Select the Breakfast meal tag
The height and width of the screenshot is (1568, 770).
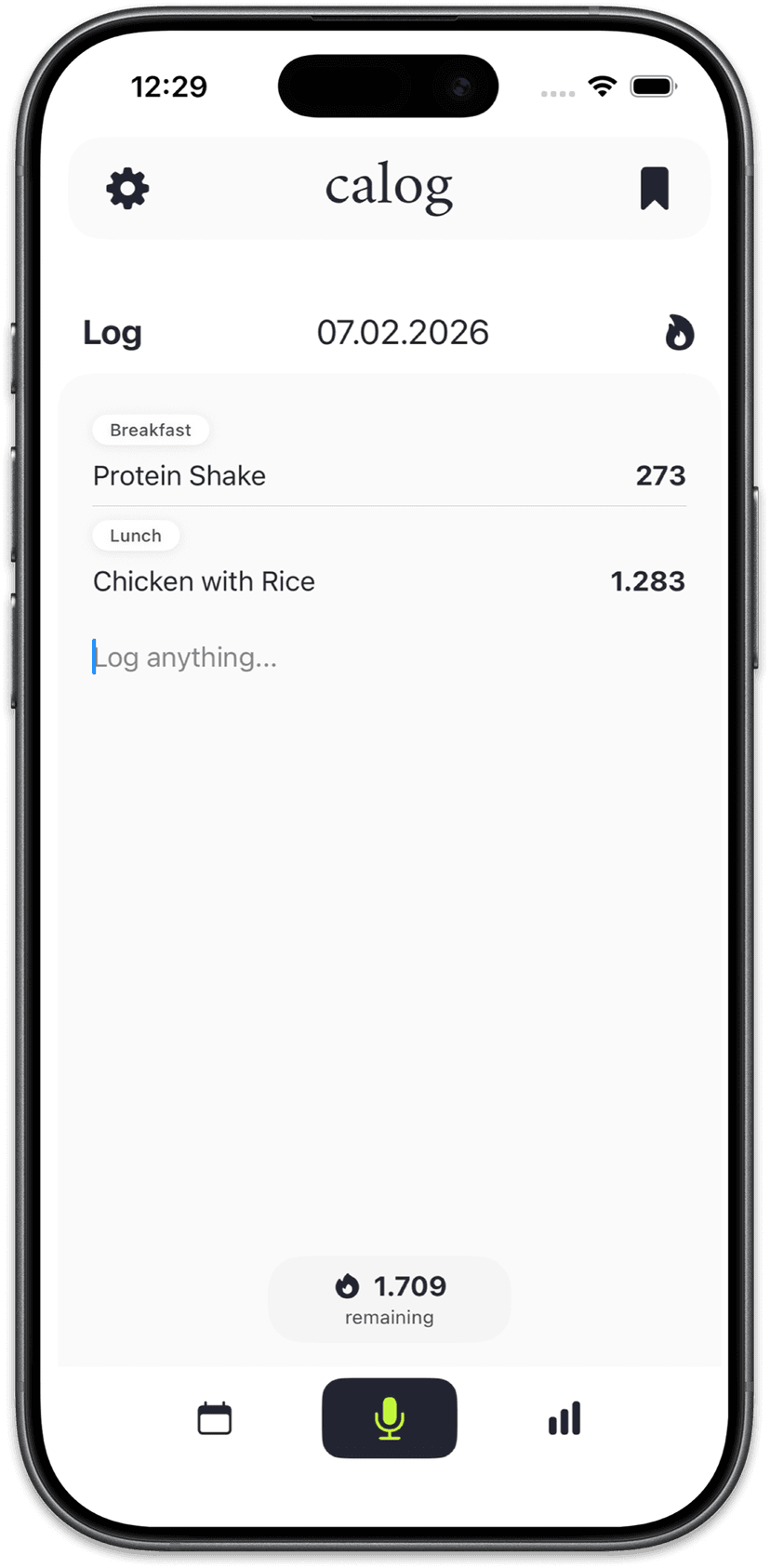(x=151, y=430)
